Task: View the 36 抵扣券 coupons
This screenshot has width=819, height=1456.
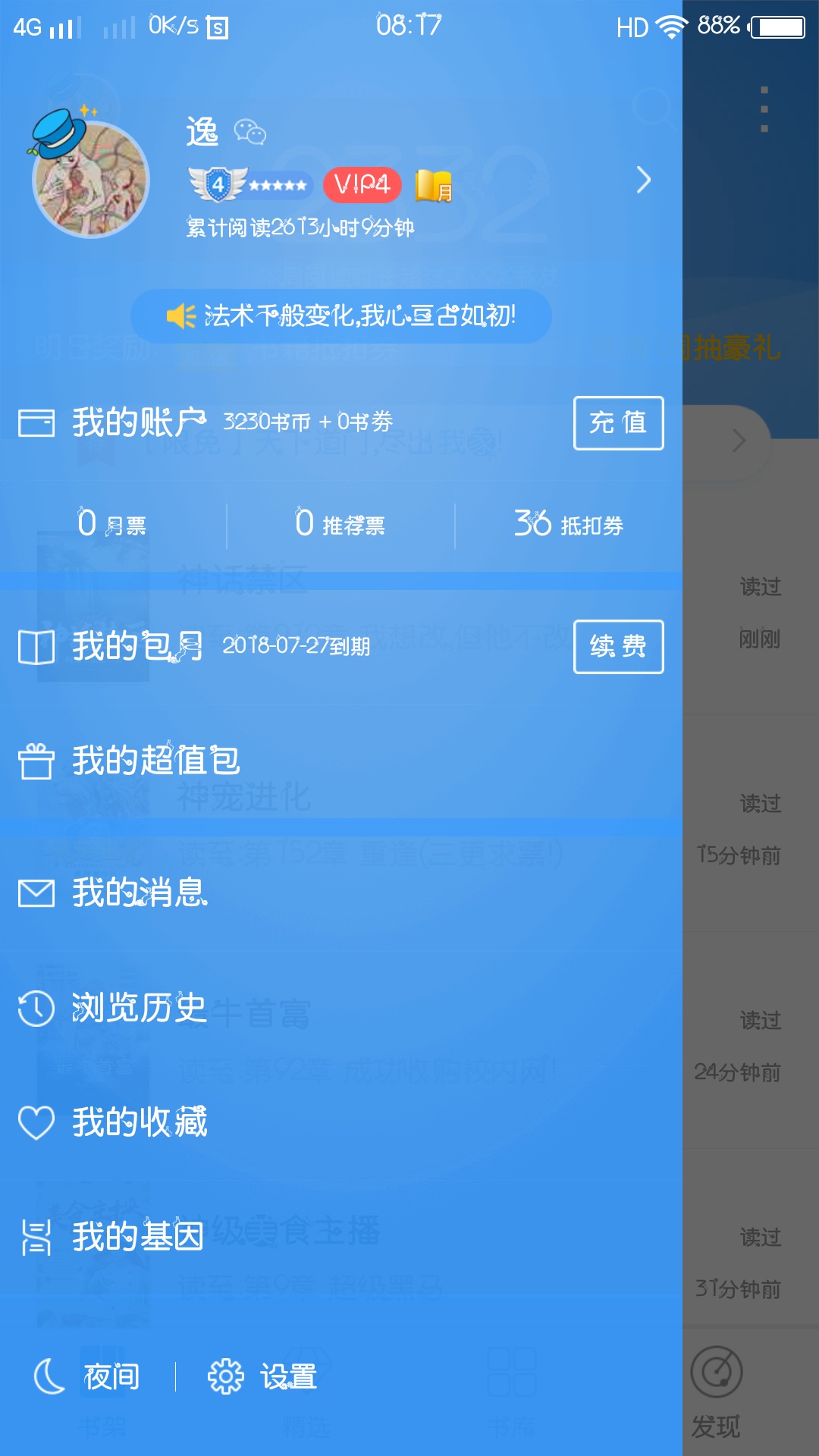Action: point(569,524)
